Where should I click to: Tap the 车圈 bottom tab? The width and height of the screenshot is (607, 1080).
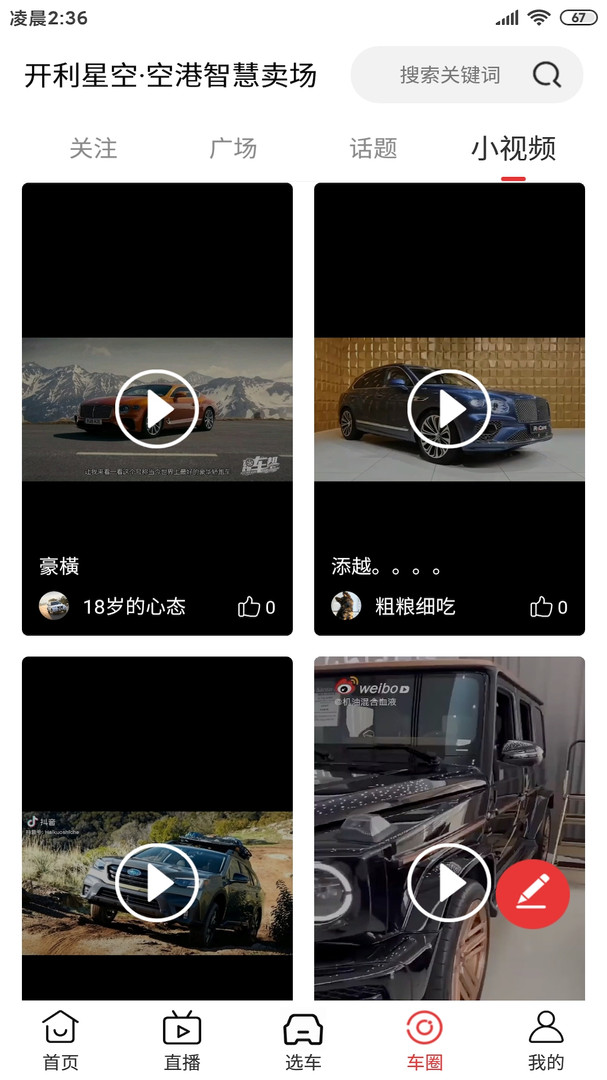tap(424, 1040)
